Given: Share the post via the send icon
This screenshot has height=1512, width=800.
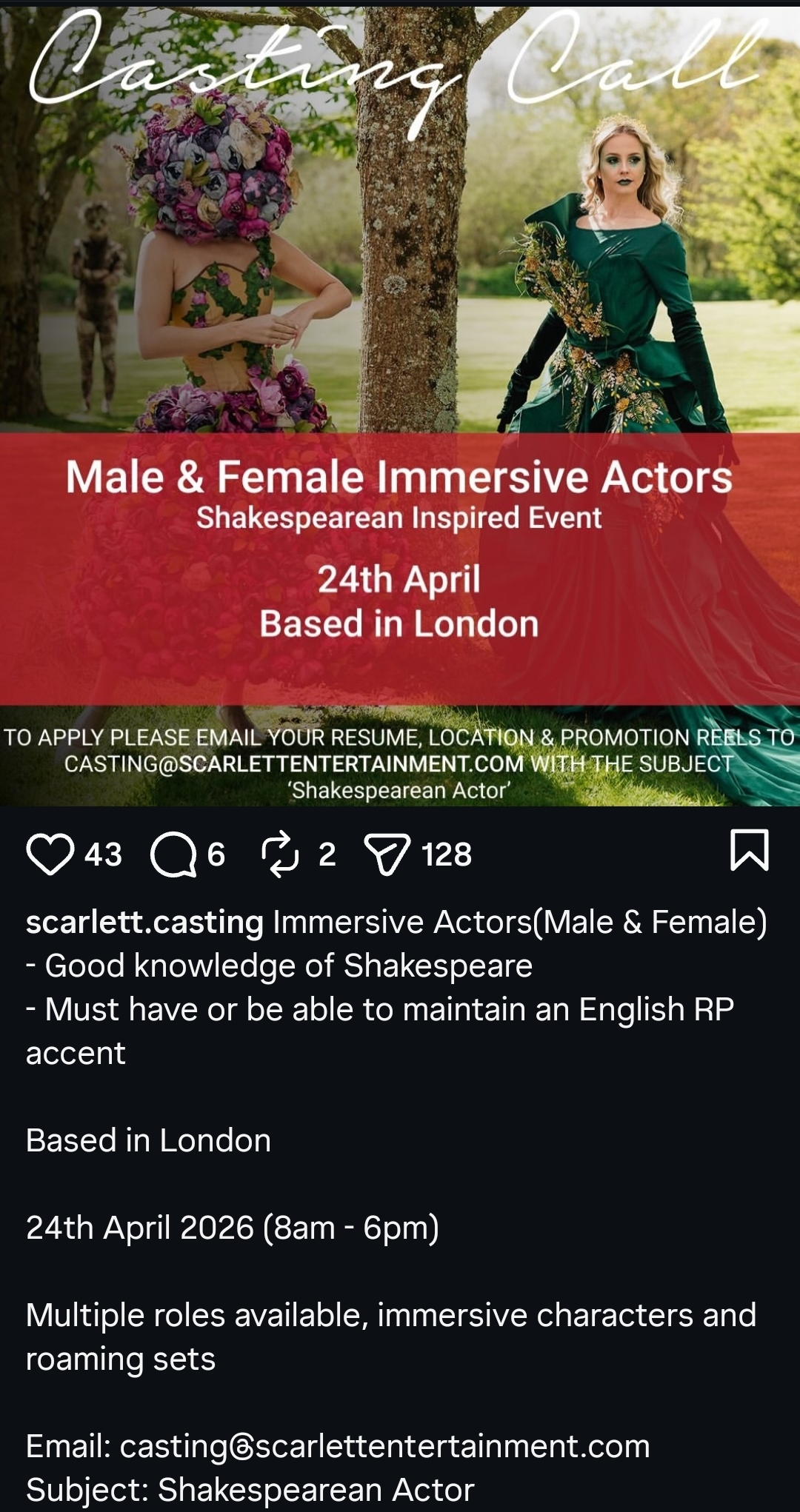Looking at the screenshot, I should pyautogui.click(x=387, y=854).
